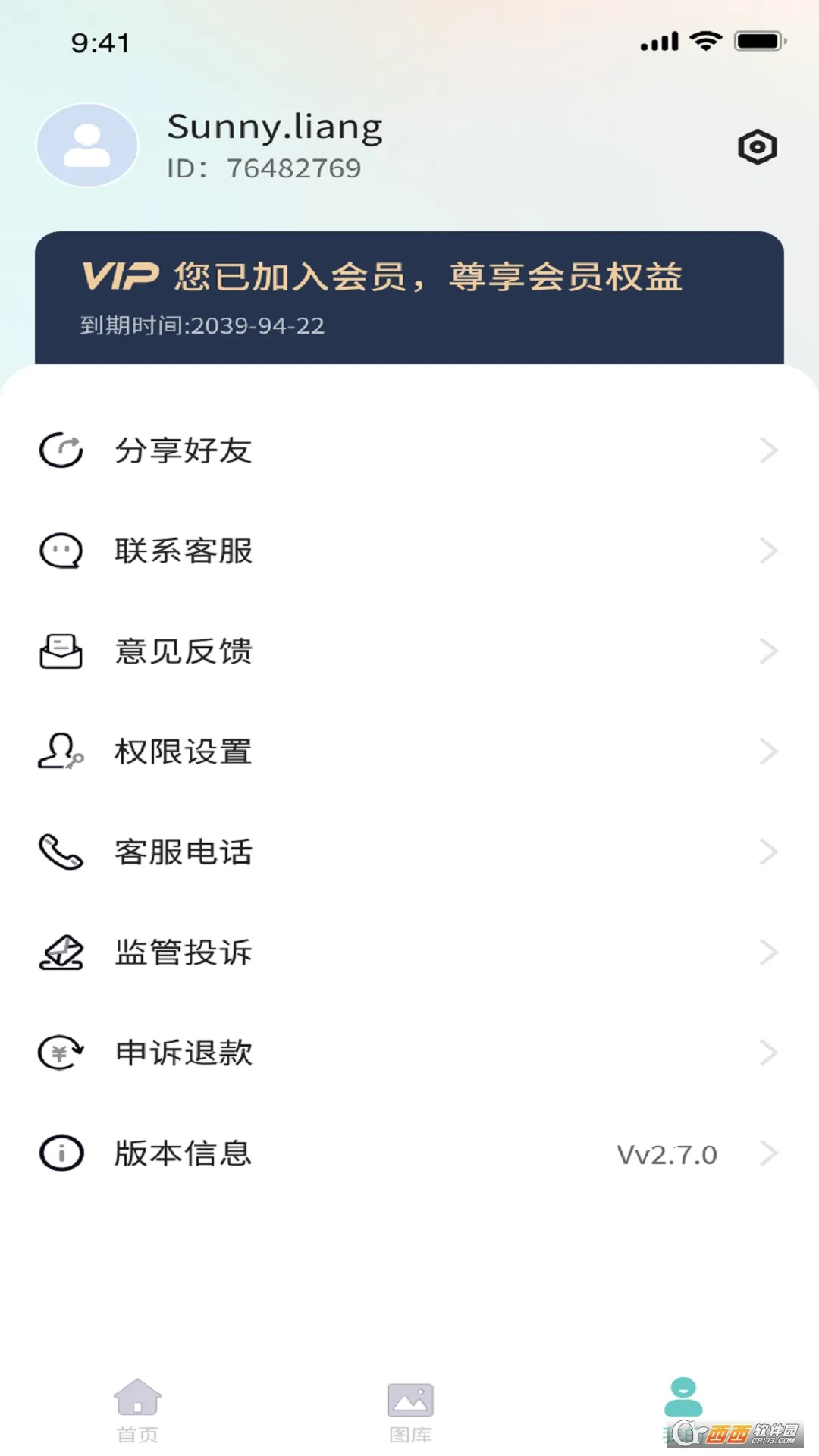Click the 版本信息 info circle icon

61,1153
